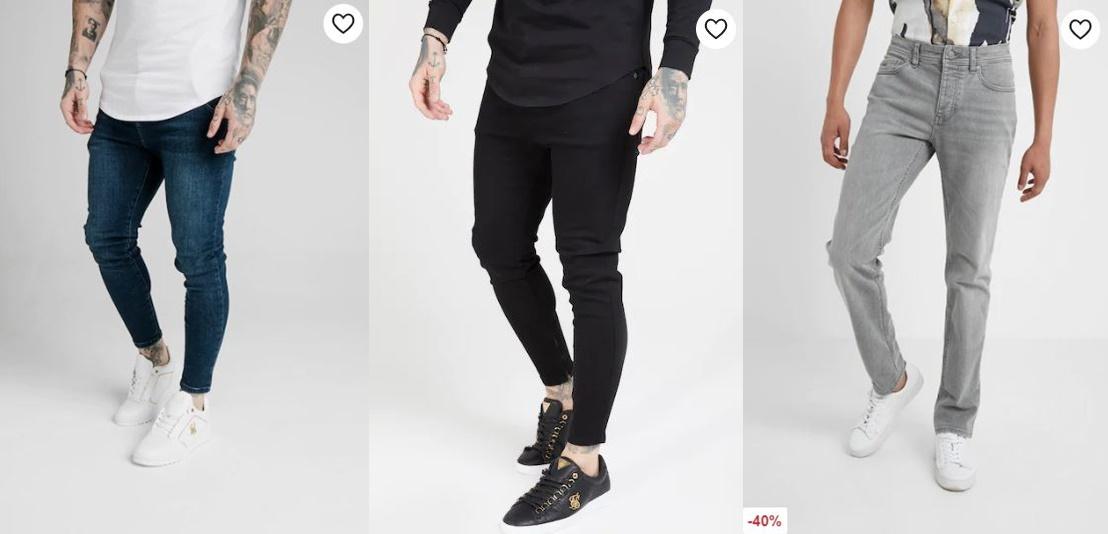Image resolution: width=1108 pixels, height=534 pixels.
Task: Favorite the black skinny jeans
Action: click(x=715, y=29)
